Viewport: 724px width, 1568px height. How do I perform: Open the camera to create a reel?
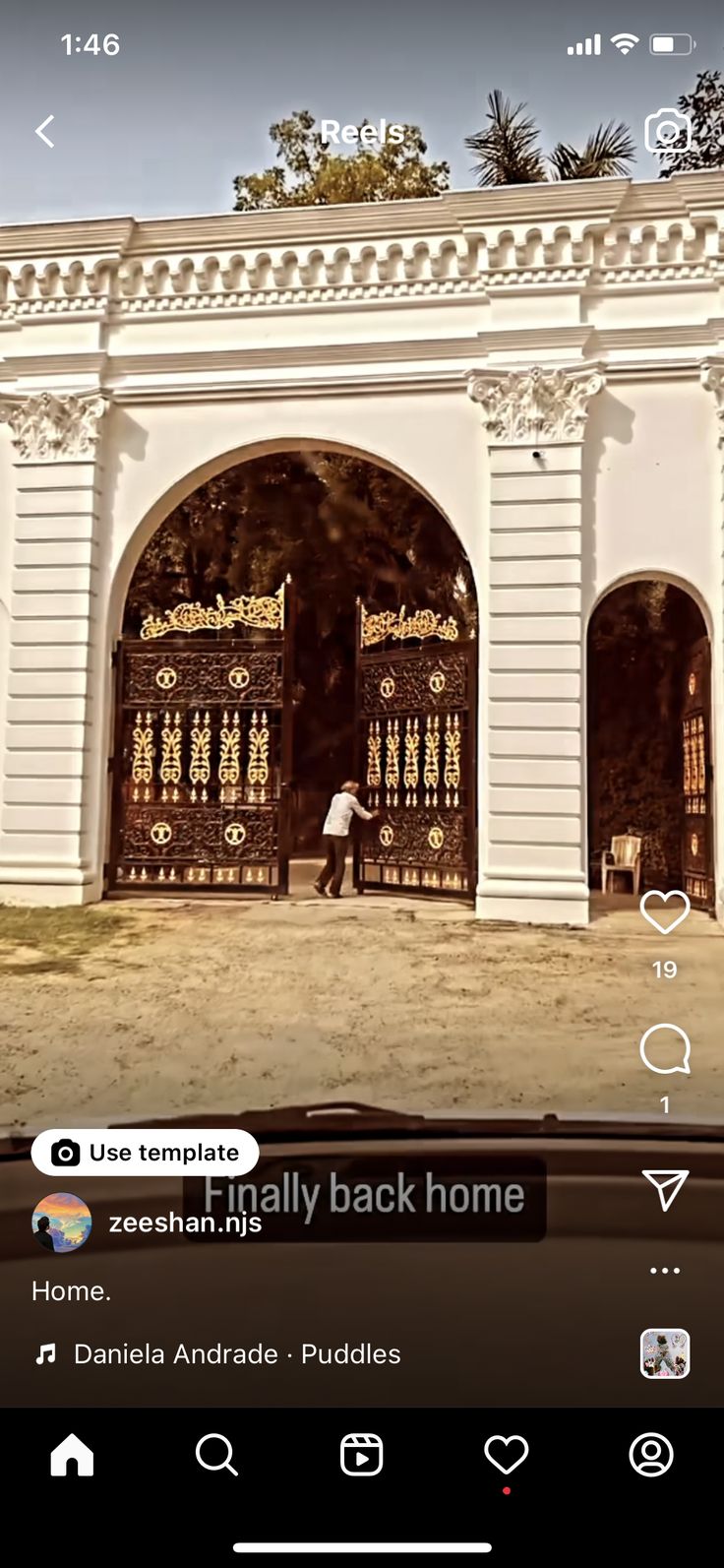coord(667,131)
